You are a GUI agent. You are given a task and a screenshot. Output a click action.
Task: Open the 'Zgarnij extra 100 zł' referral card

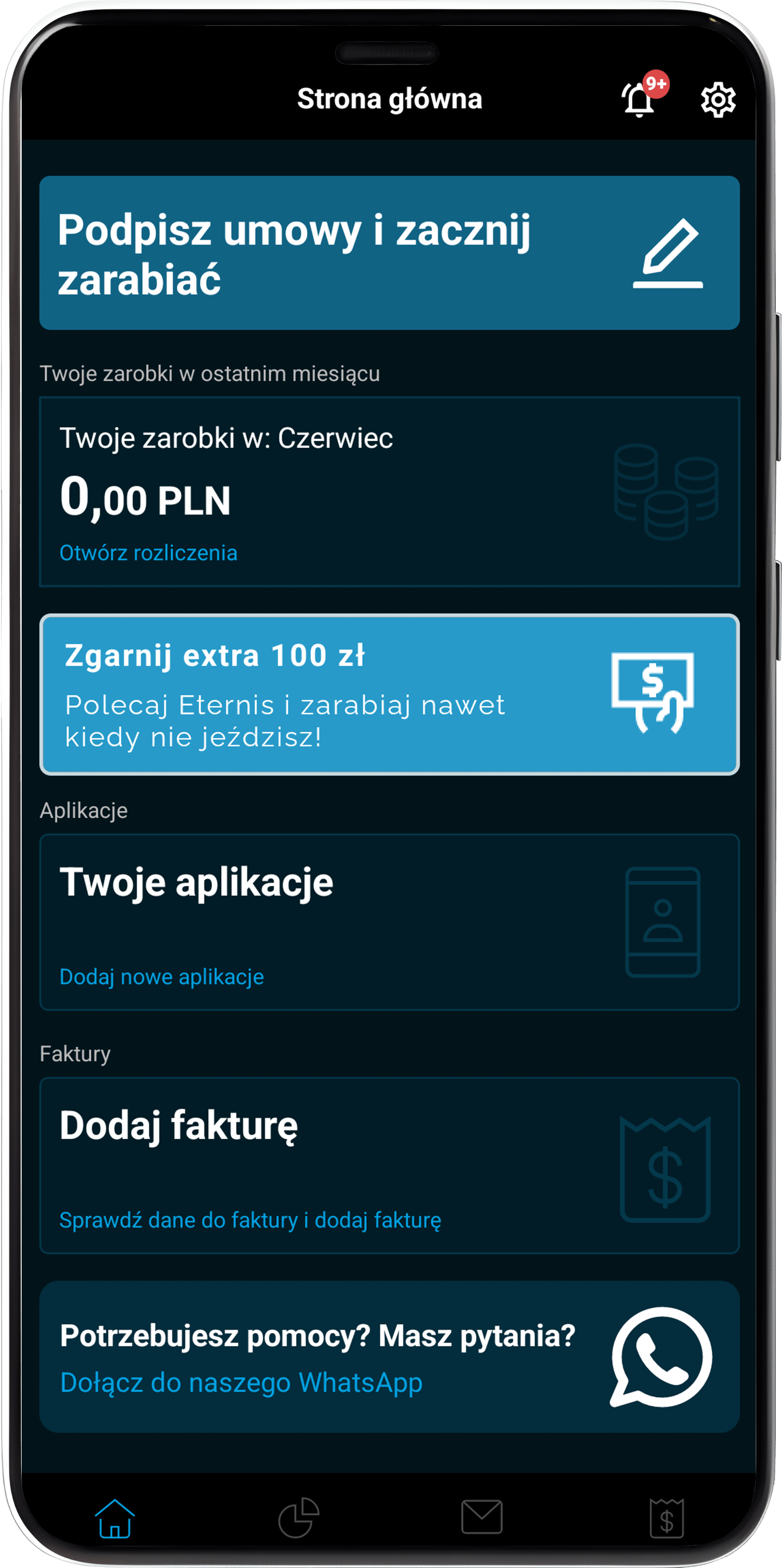pos(389,694)
